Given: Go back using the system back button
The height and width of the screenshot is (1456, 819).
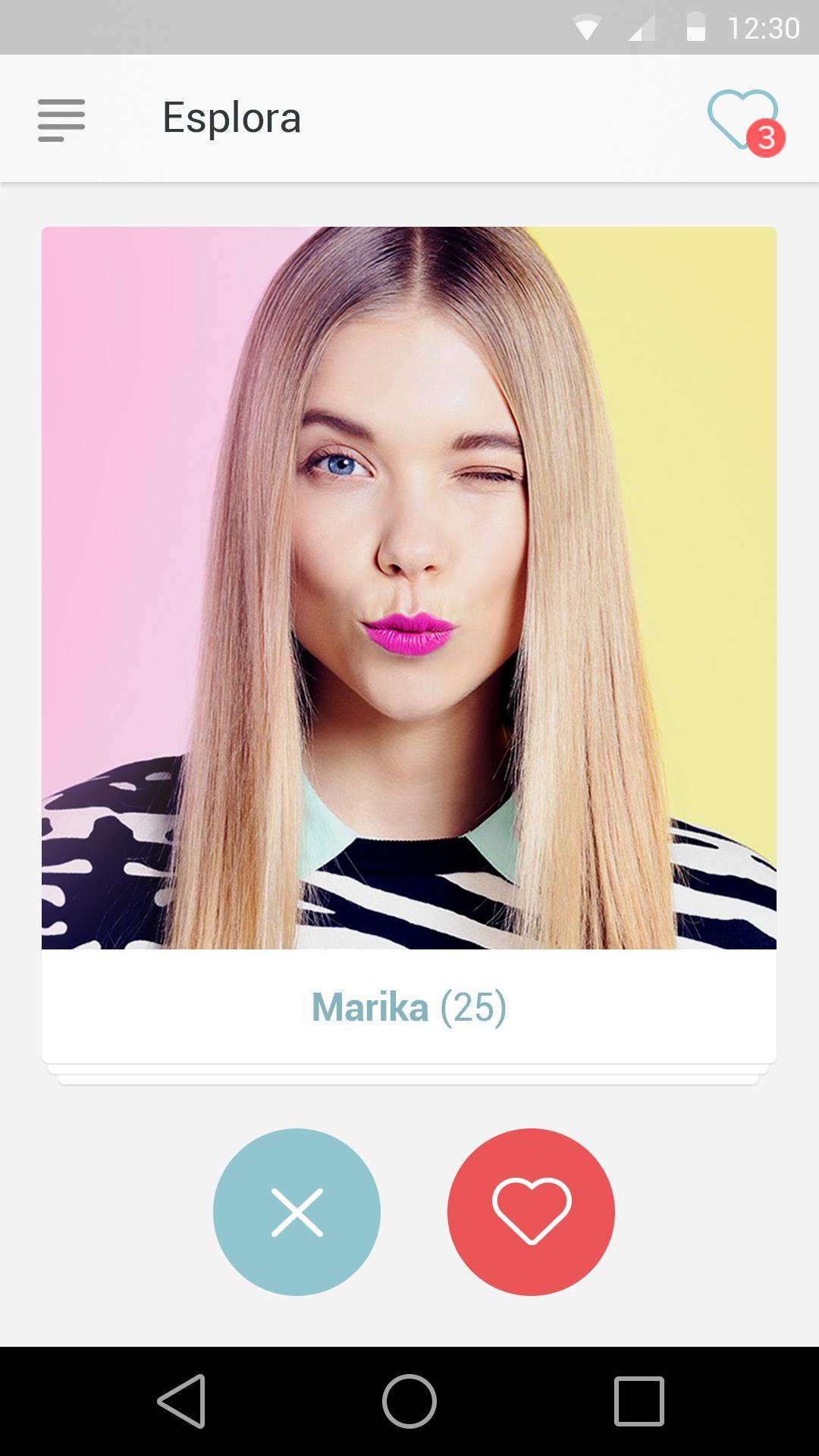Looking at the screenshot, I should tap(182, 1401).
